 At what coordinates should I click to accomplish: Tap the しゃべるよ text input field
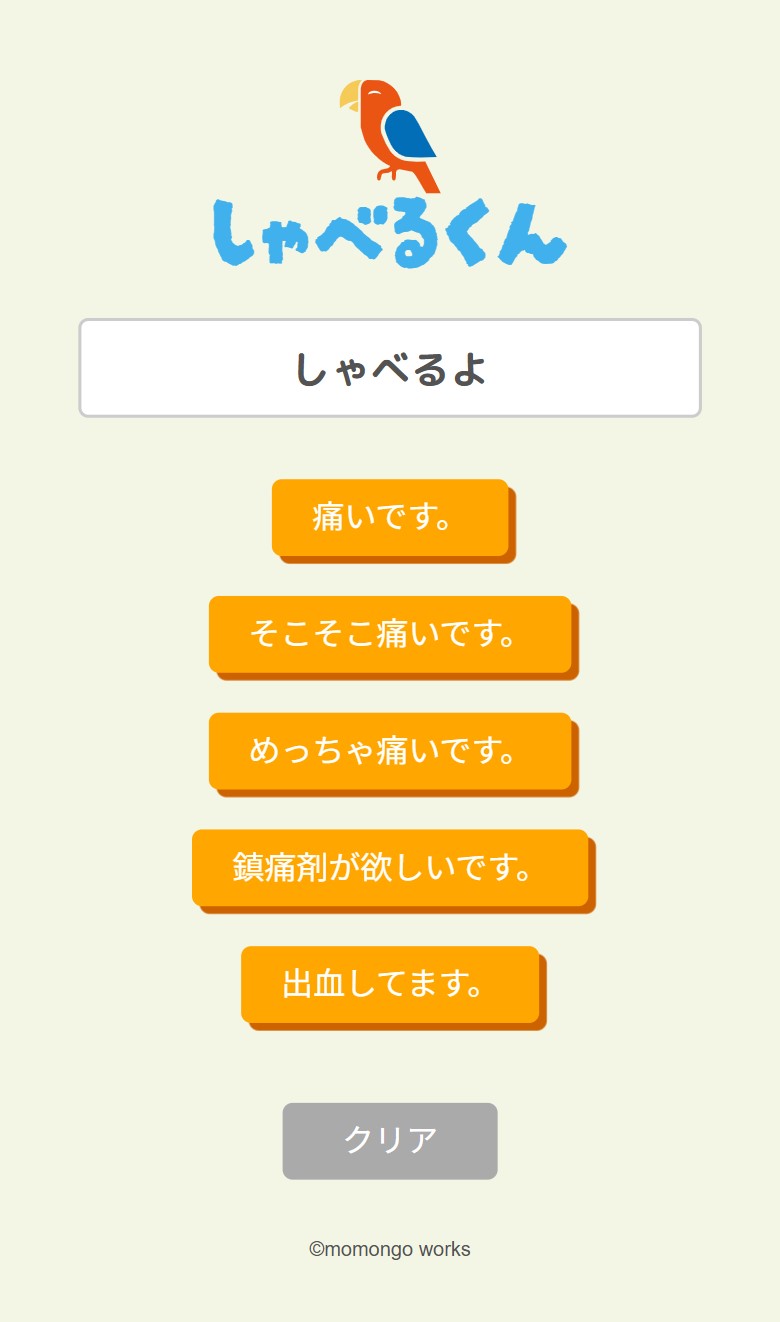pyautogui.click(x=390, y=368)
